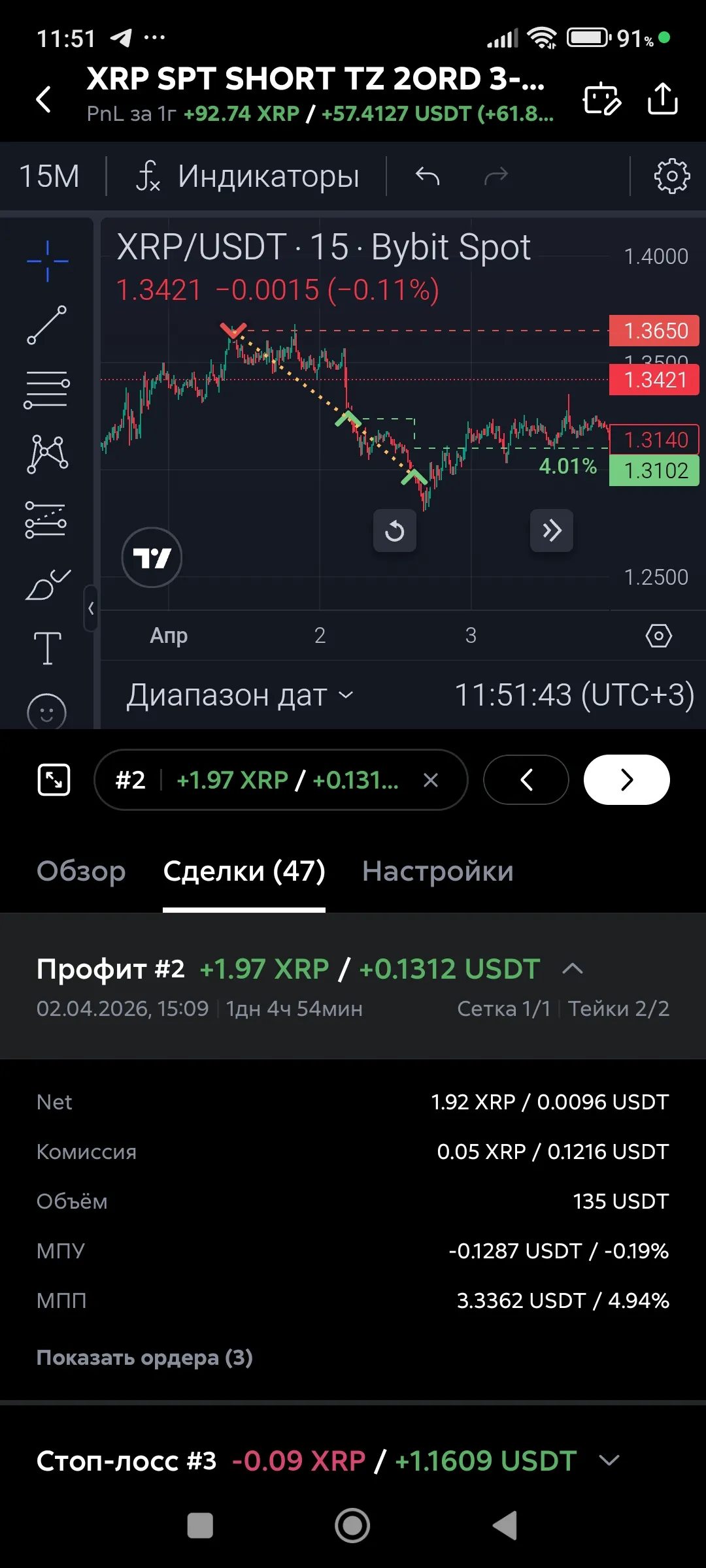Screen dimensions: 706x1568
Task: Dismiss the #2 trade chip with X
Action: pyautogui.click(x=431, y=779)
